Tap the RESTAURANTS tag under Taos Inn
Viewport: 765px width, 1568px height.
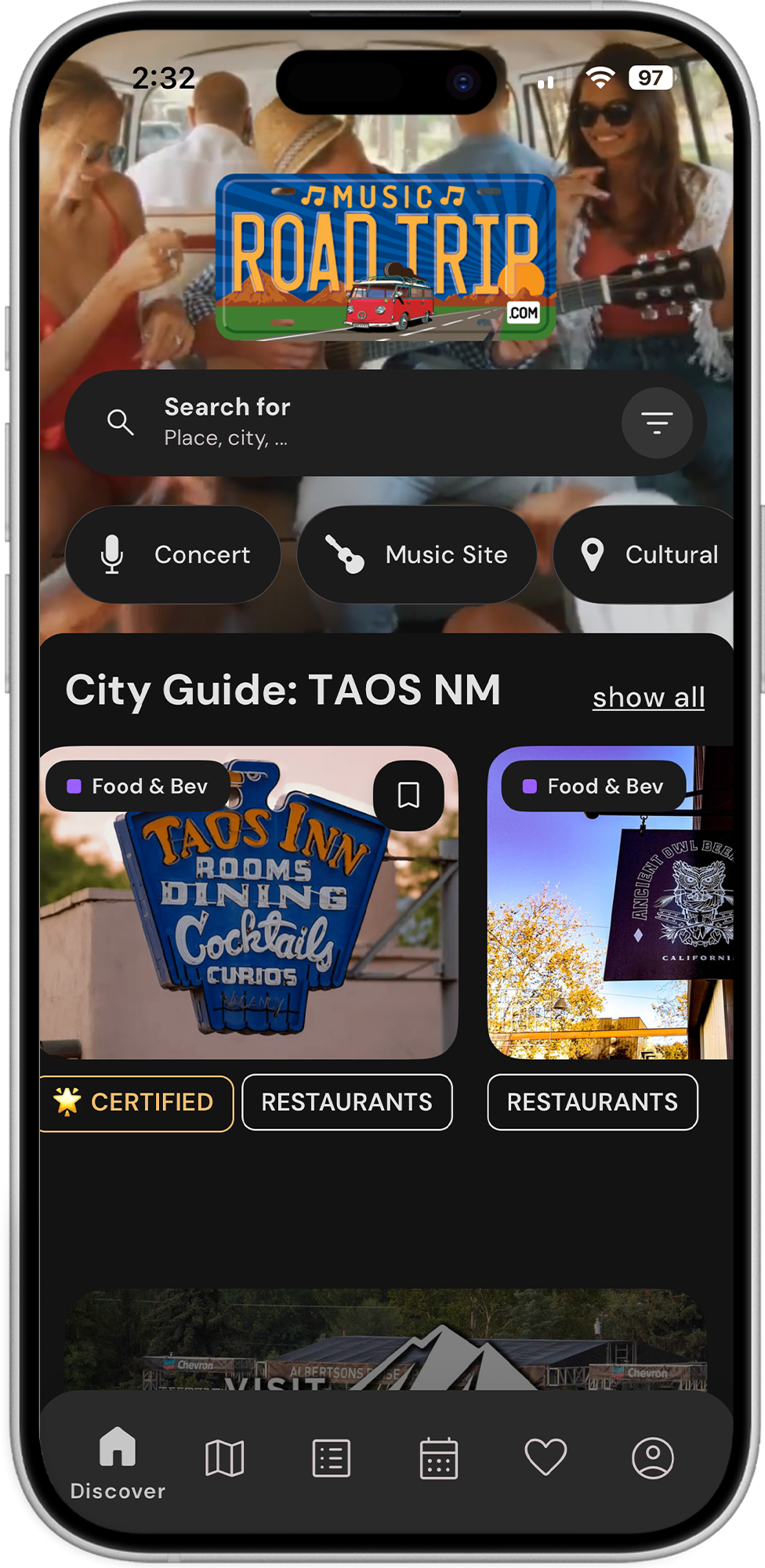346,1102
